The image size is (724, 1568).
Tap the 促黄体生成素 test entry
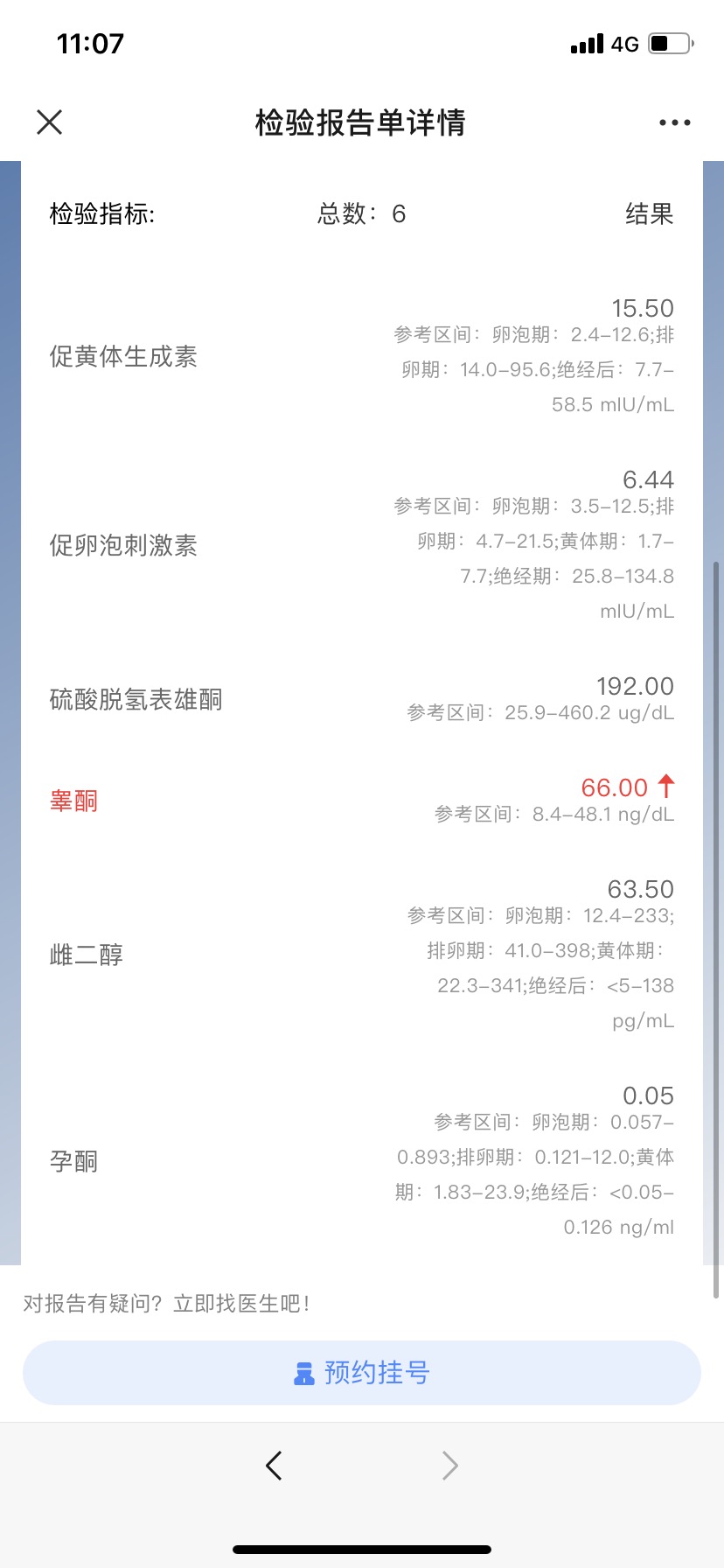[122, 357]
